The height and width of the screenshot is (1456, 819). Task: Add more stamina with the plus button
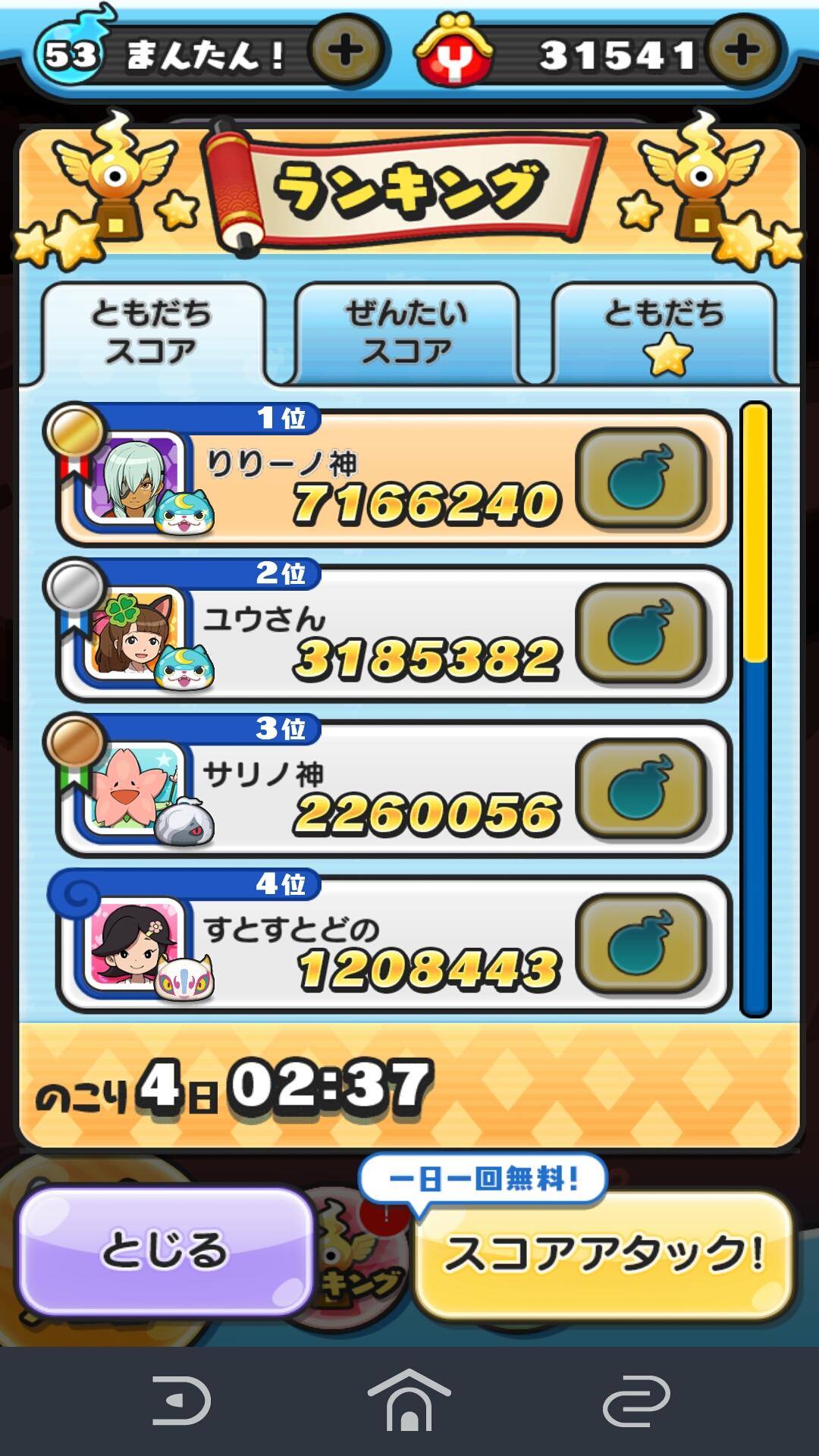[346, 52]
